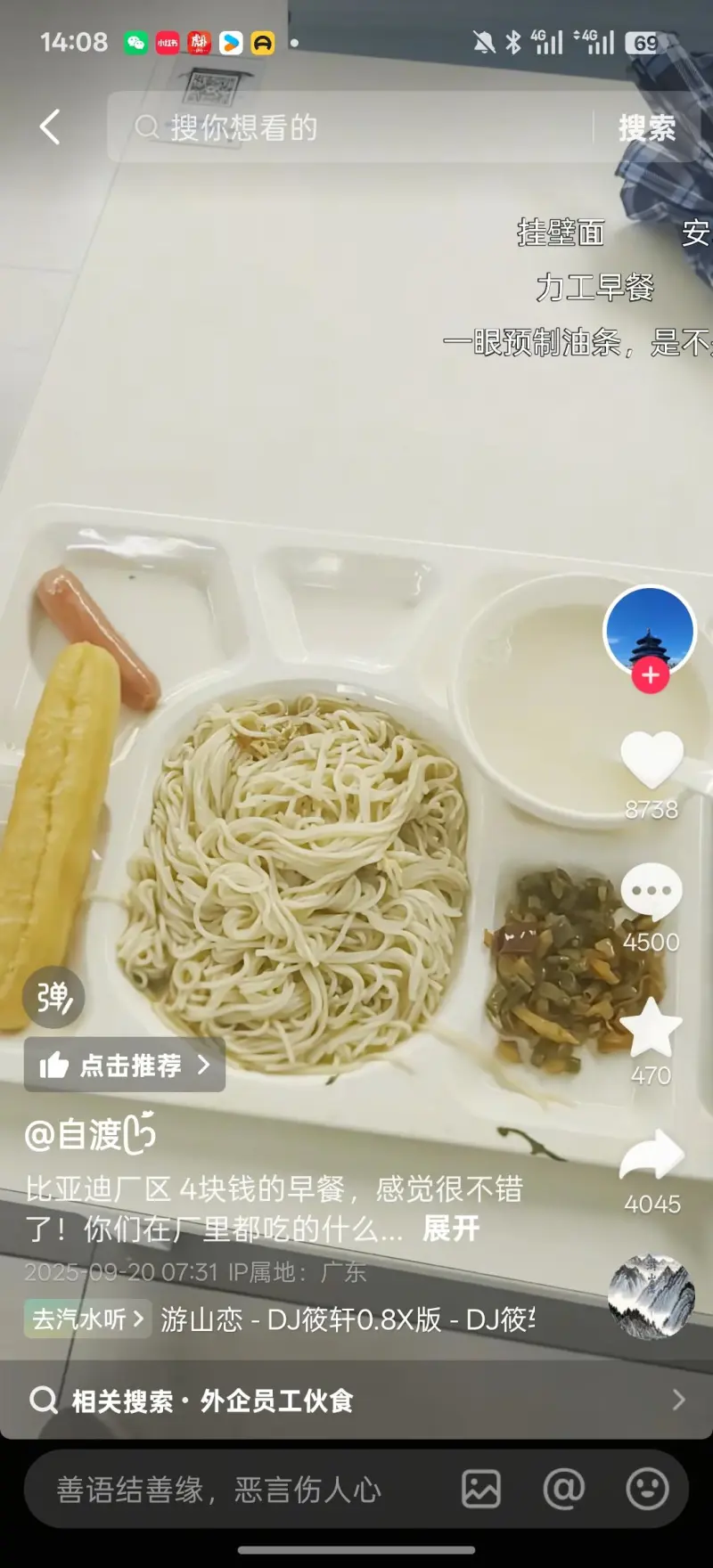Expand the caption with 展开

pyautogui.click(x=451, y=1229)
